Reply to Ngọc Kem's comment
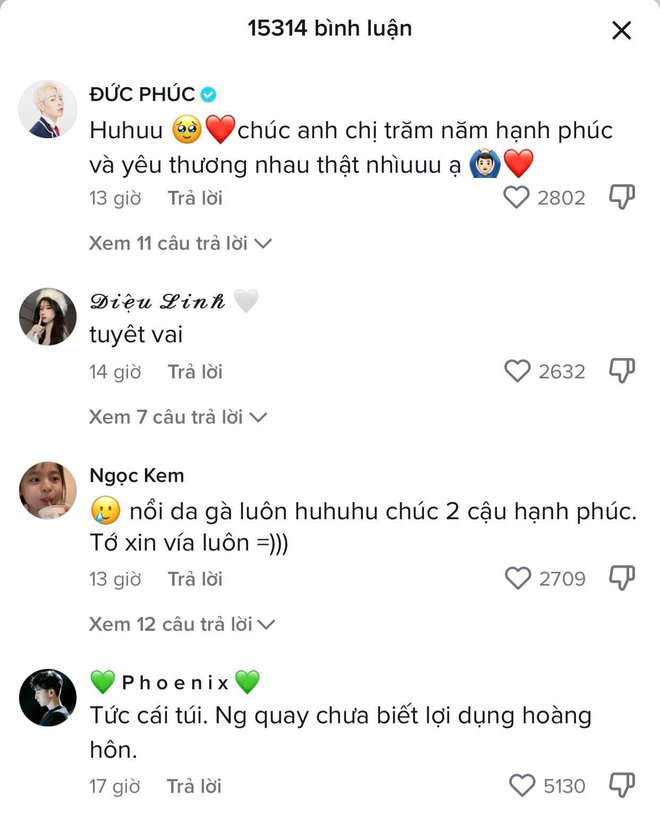The image size is (660, 822). 195,579
